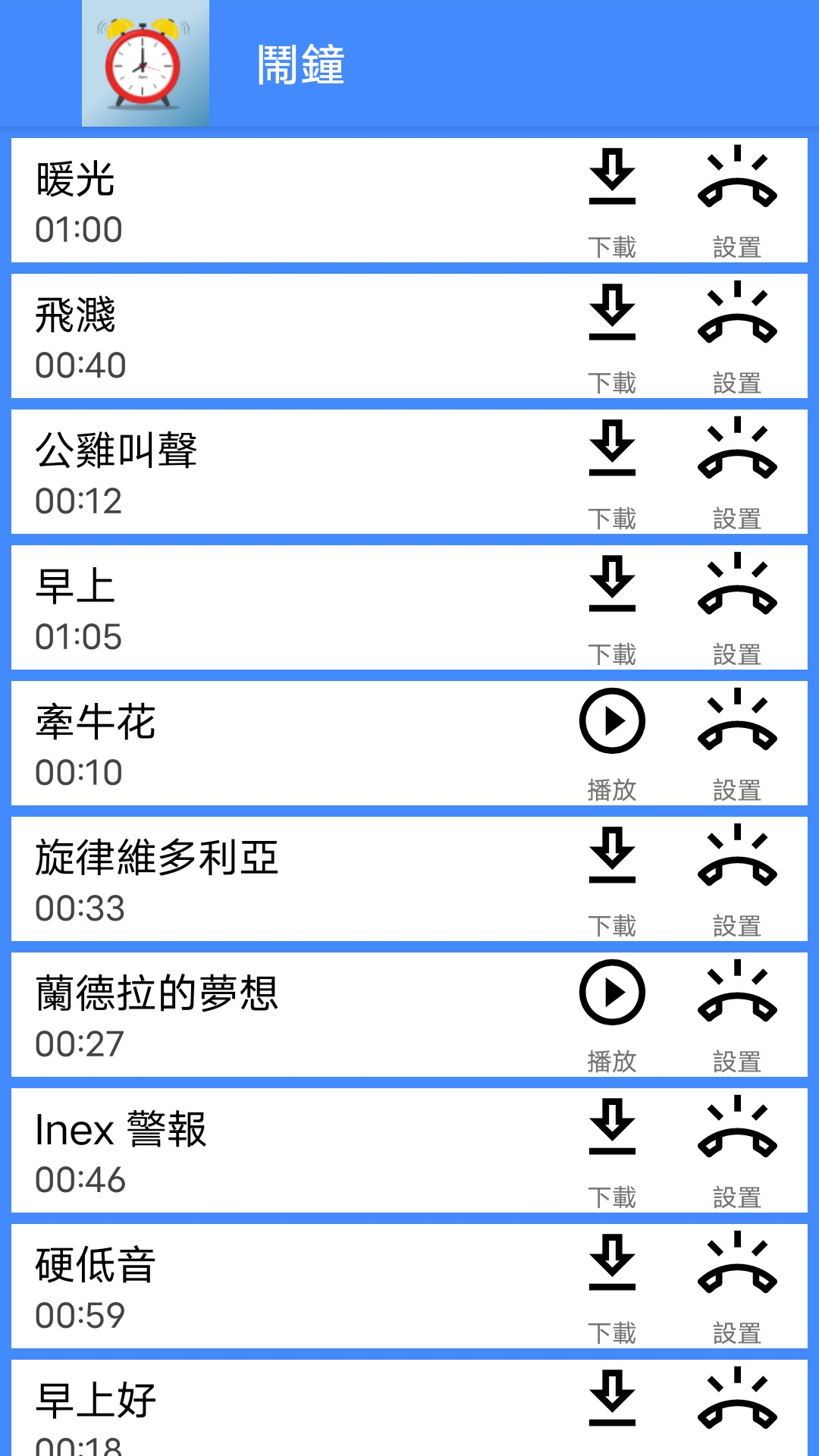Tap 設置 for 飛濺

(x=737, y=336)
